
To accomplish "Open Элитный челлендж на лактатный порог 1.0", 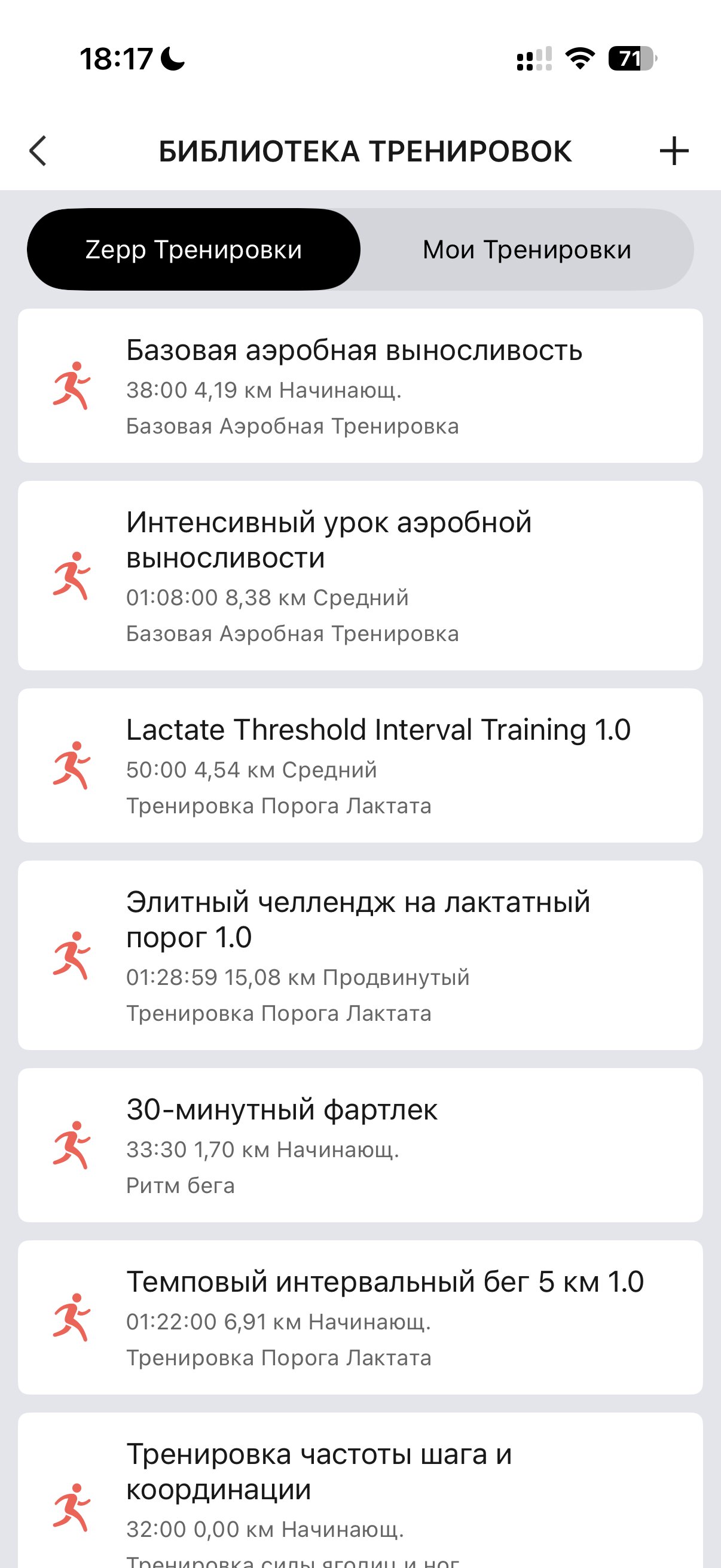I will [x=360, y=955].
